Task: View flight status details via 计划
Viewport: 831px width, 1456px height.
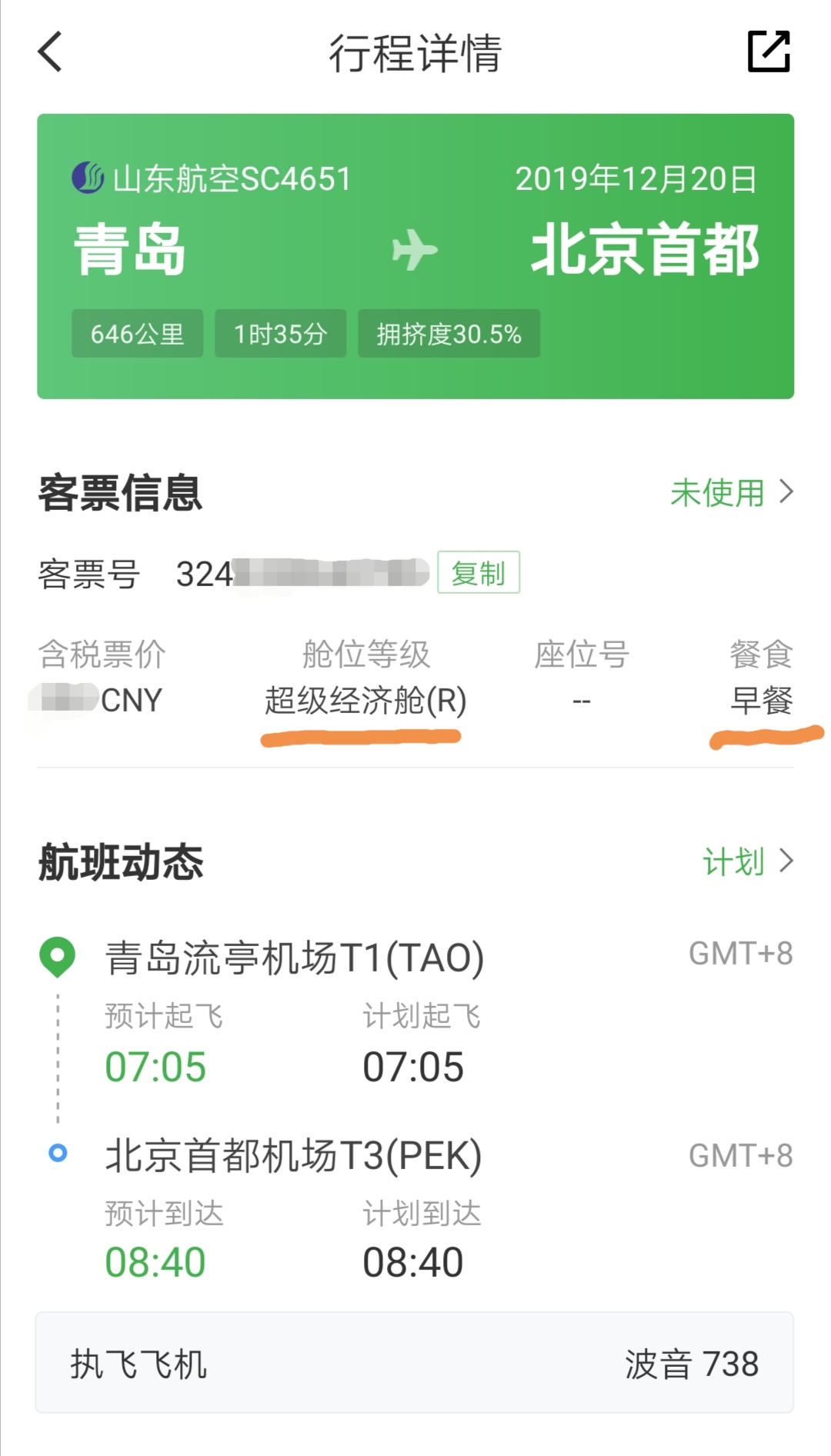Action: [746, 861]
